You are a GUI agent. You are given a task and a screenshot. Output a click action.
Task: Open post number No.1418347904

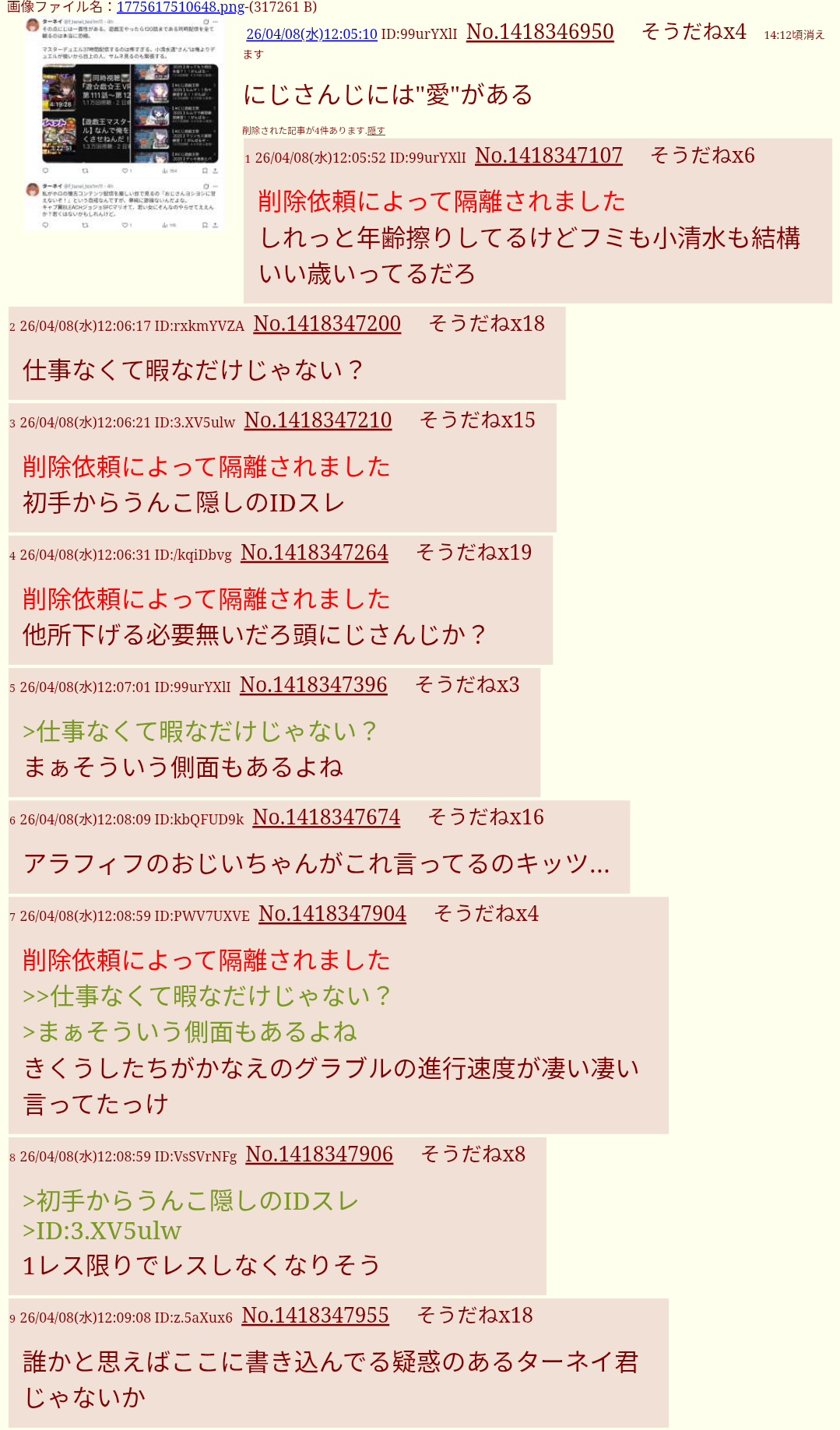[x=332, y=914]
